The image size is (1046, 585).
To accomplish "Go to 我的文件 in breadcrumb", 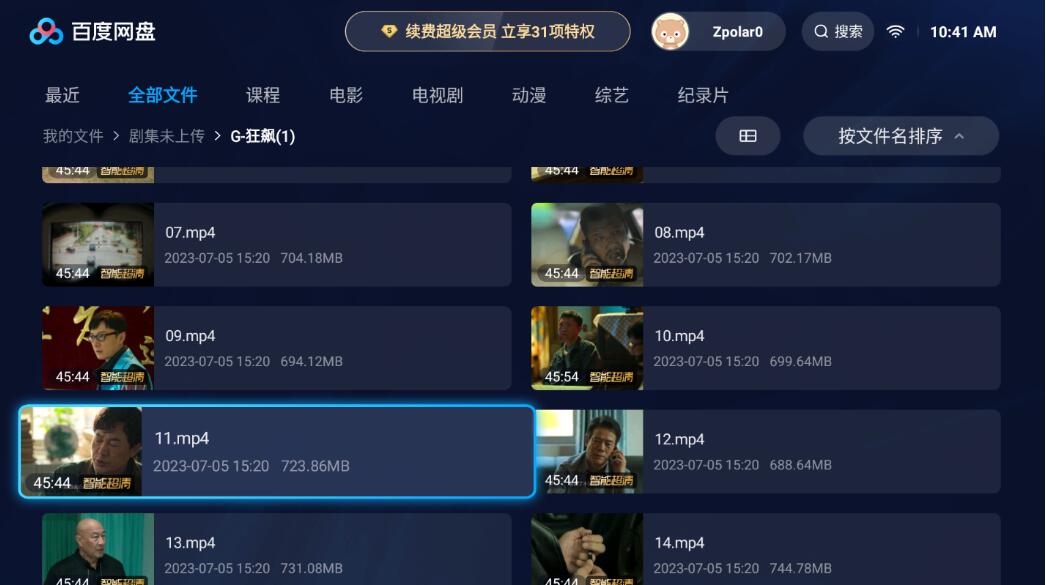I will (x=73, y=136).
